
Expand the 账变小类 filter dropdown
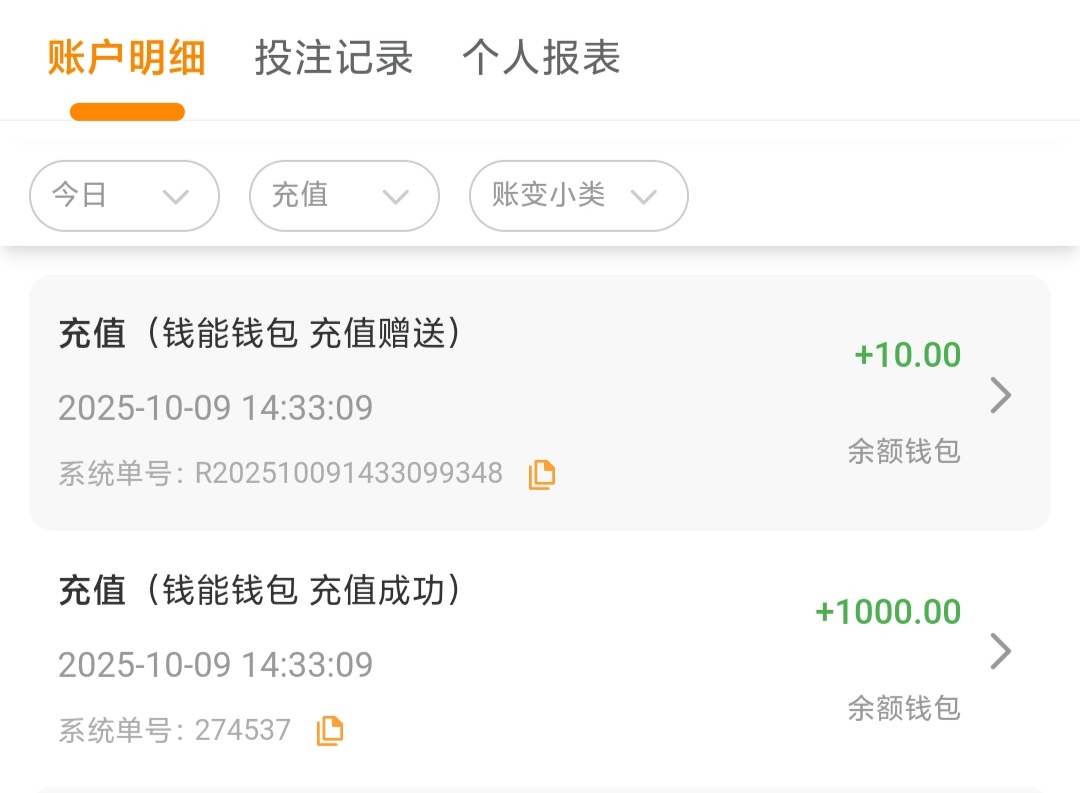pyautogui.click(x=578, y=196)
